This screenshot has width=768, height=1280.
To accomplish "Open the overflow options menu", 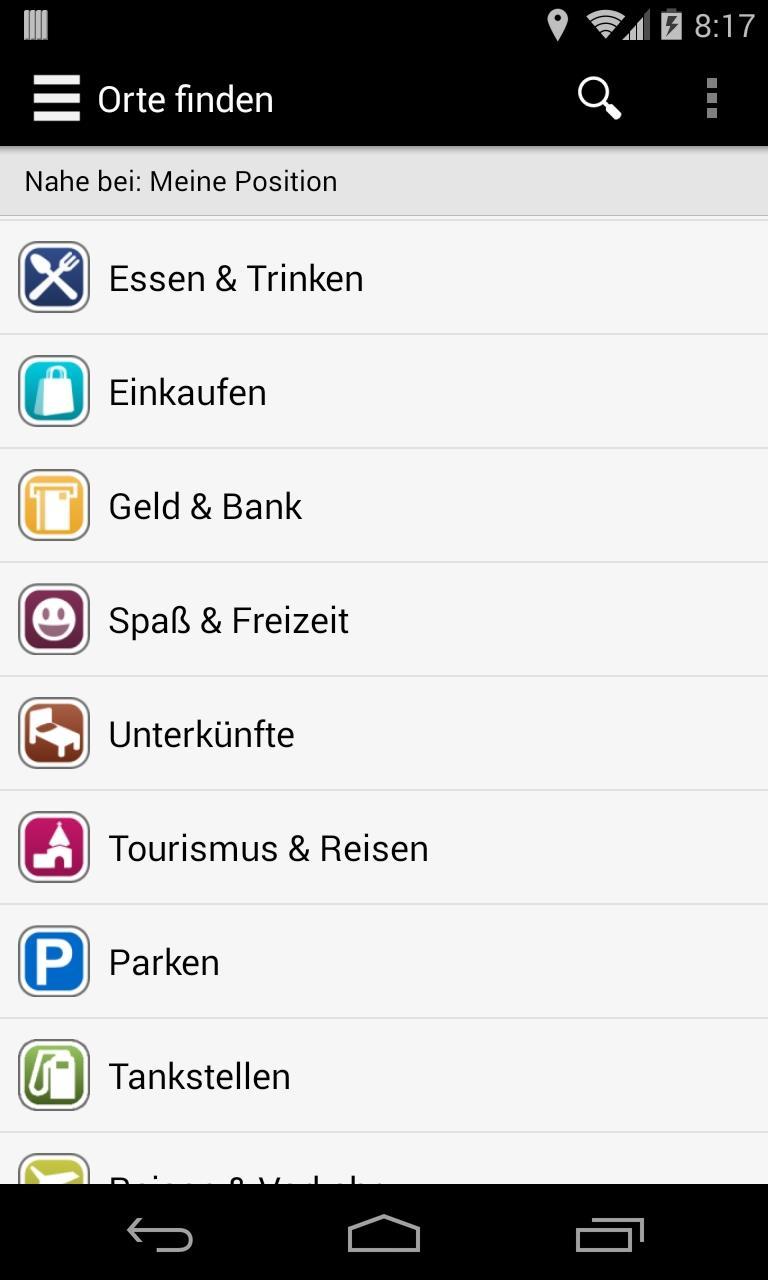I will [x=711, y=99].
